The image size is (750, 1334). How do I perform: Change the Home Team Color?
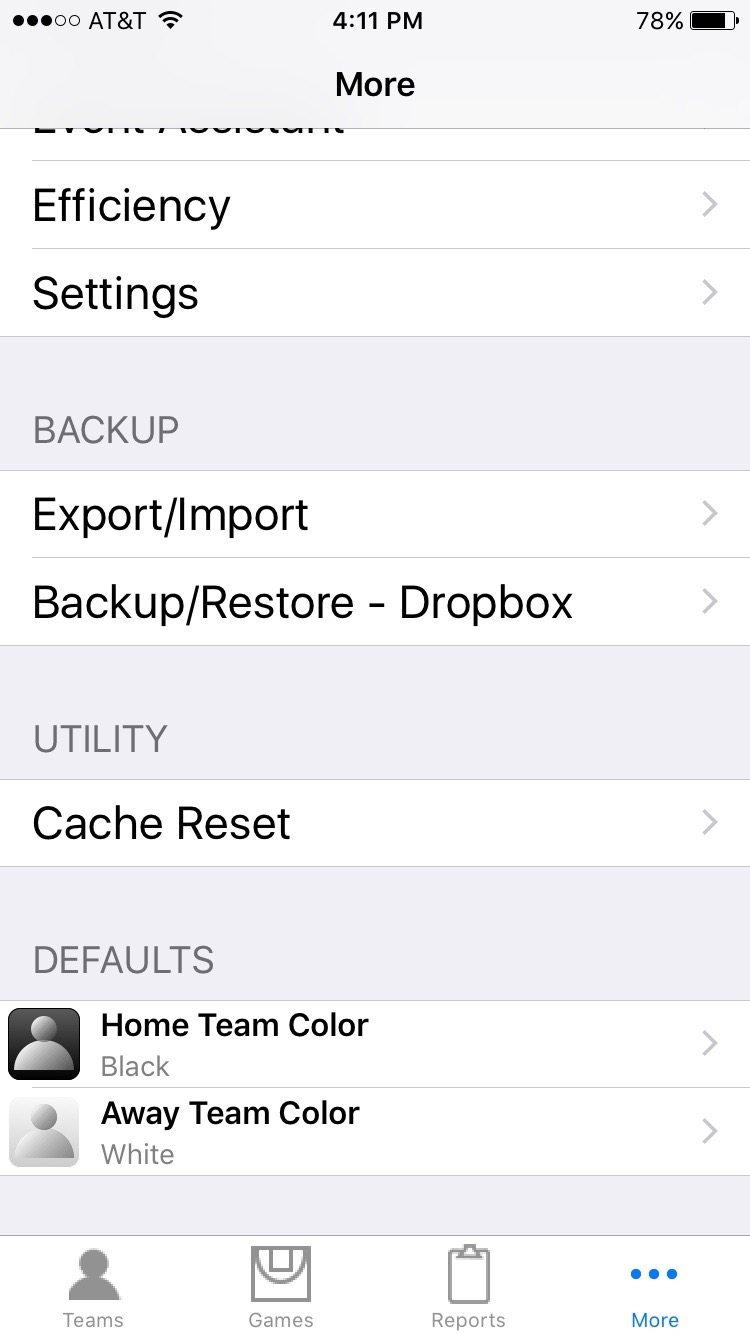click(375, 1044)
